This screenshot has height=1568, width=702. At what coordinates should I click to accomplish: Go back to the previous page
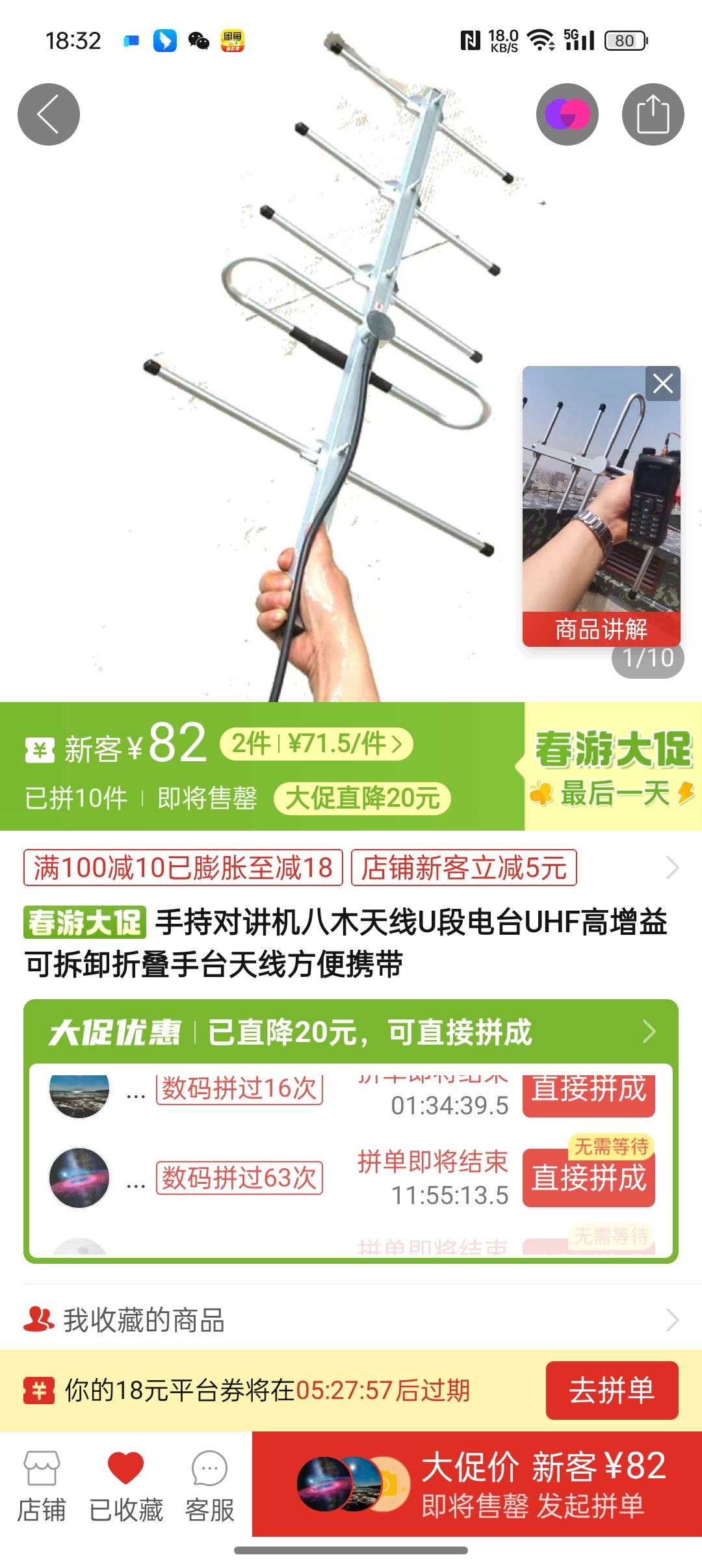tap(49, 114)
